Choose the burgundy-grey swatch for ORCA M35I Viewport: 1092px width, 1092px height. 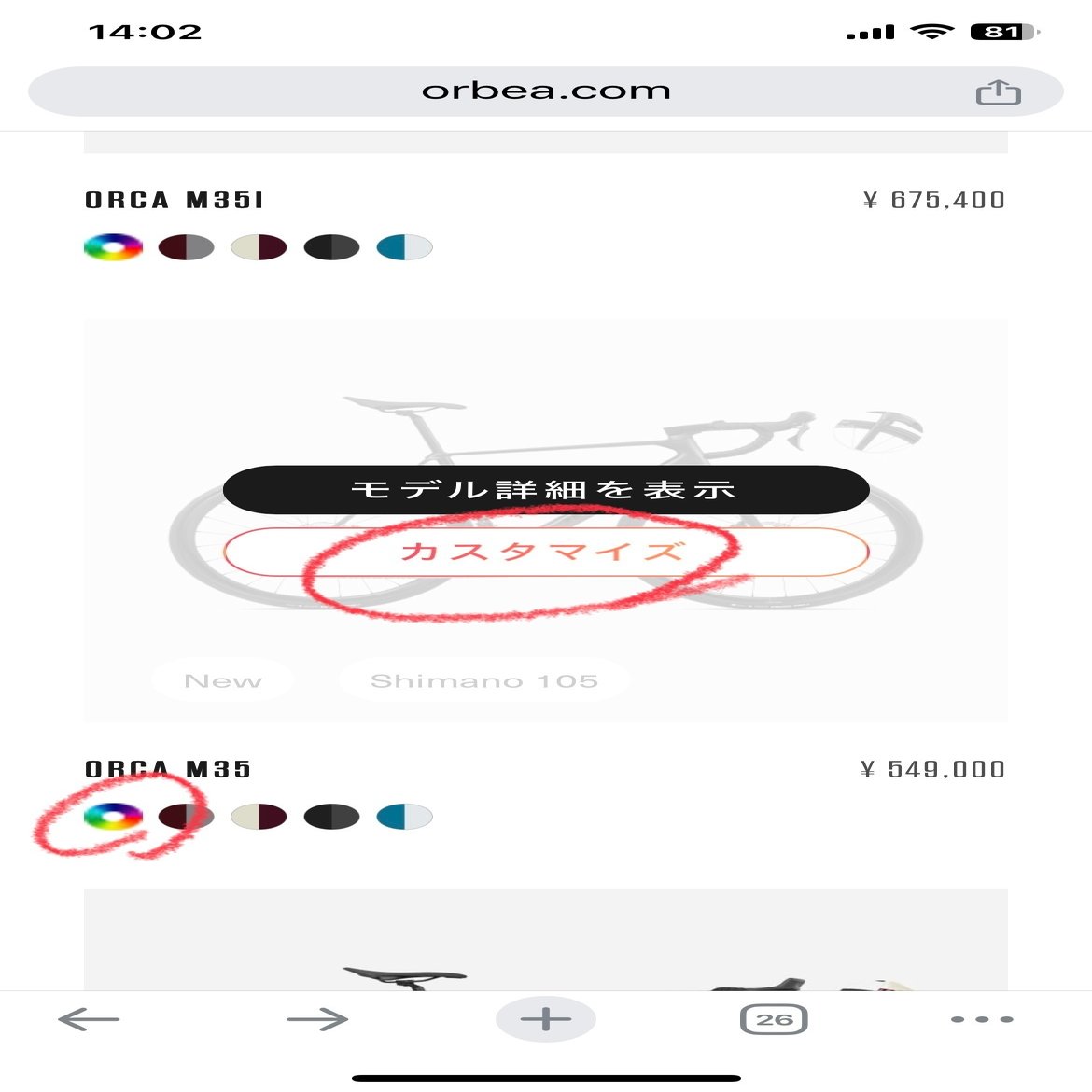[x=186, y=247]
